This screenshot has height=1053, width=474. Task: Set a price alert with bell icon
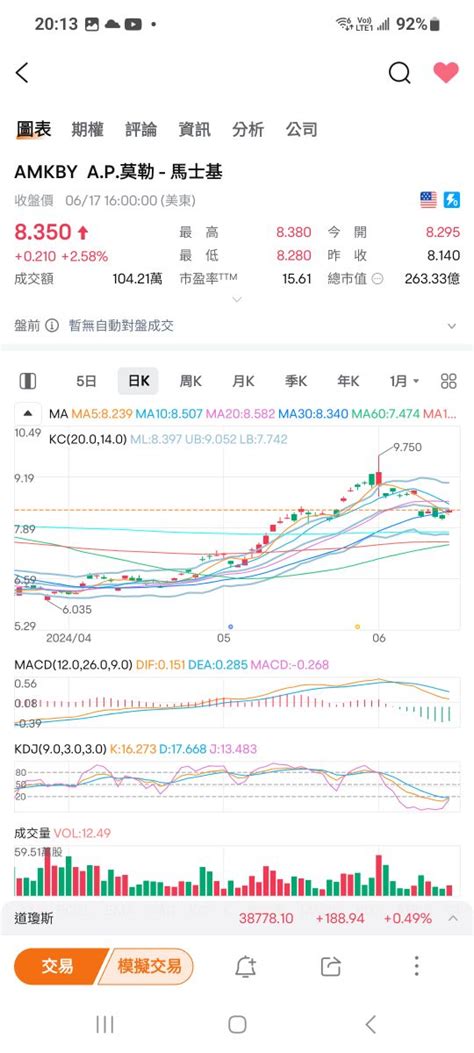point(246,967)
